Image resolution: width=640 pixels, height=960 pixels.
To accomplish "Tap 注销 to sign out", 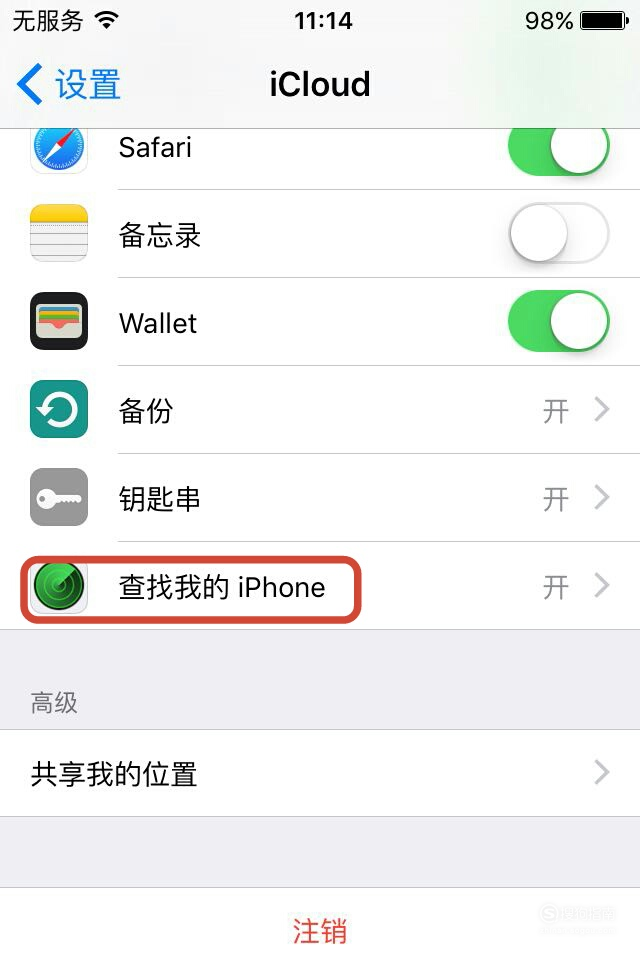I will tap(320, 930).
